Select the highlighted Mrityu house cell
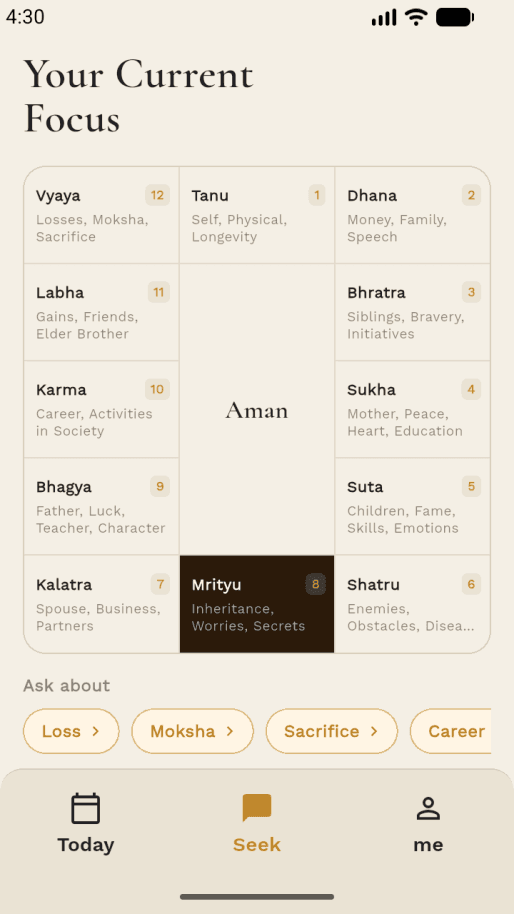Screen dimensions: 514x914 point(257,604)
